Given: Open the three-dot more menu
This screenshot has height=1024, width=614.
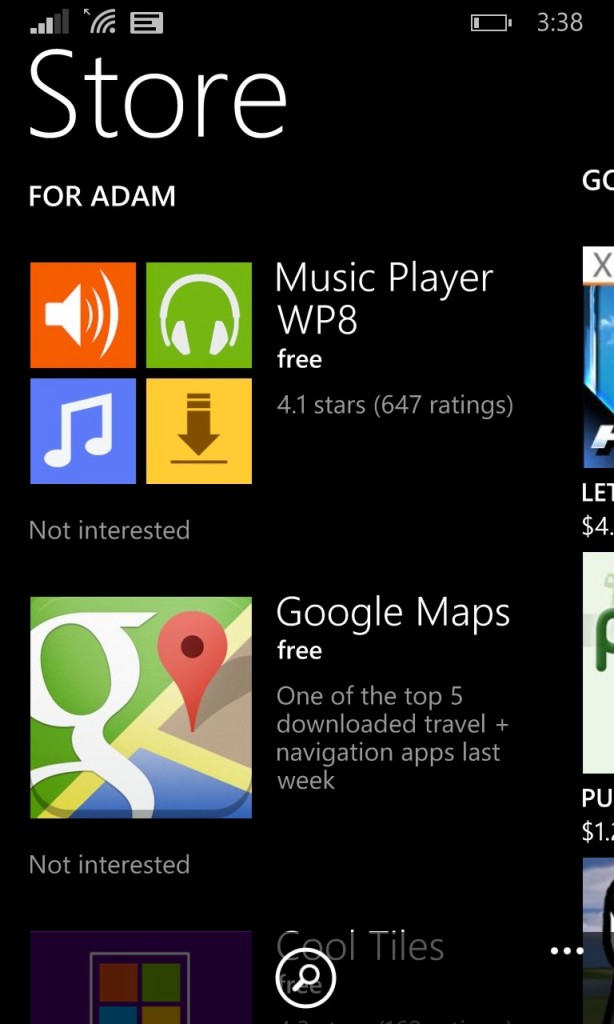Looking at the screenshot, I should click(567, 951).
